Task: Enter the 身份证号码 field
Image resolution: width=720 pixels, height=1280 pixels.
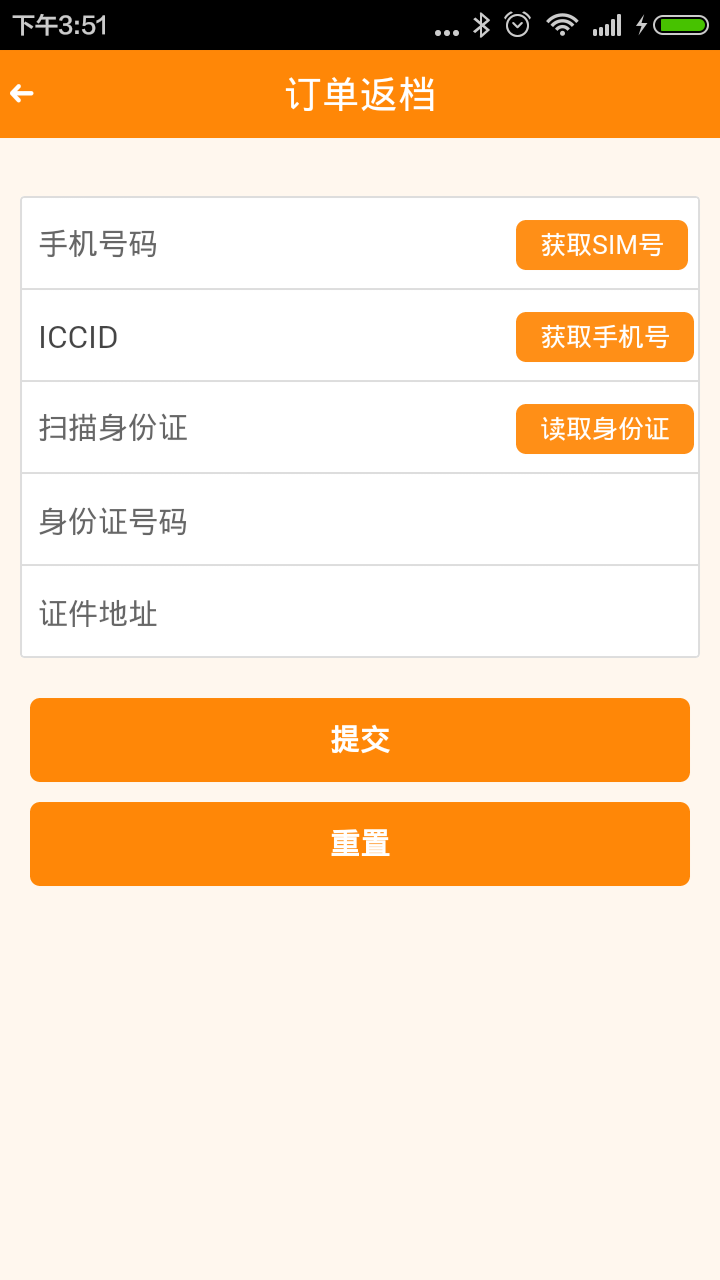Action: pos(360,520)
